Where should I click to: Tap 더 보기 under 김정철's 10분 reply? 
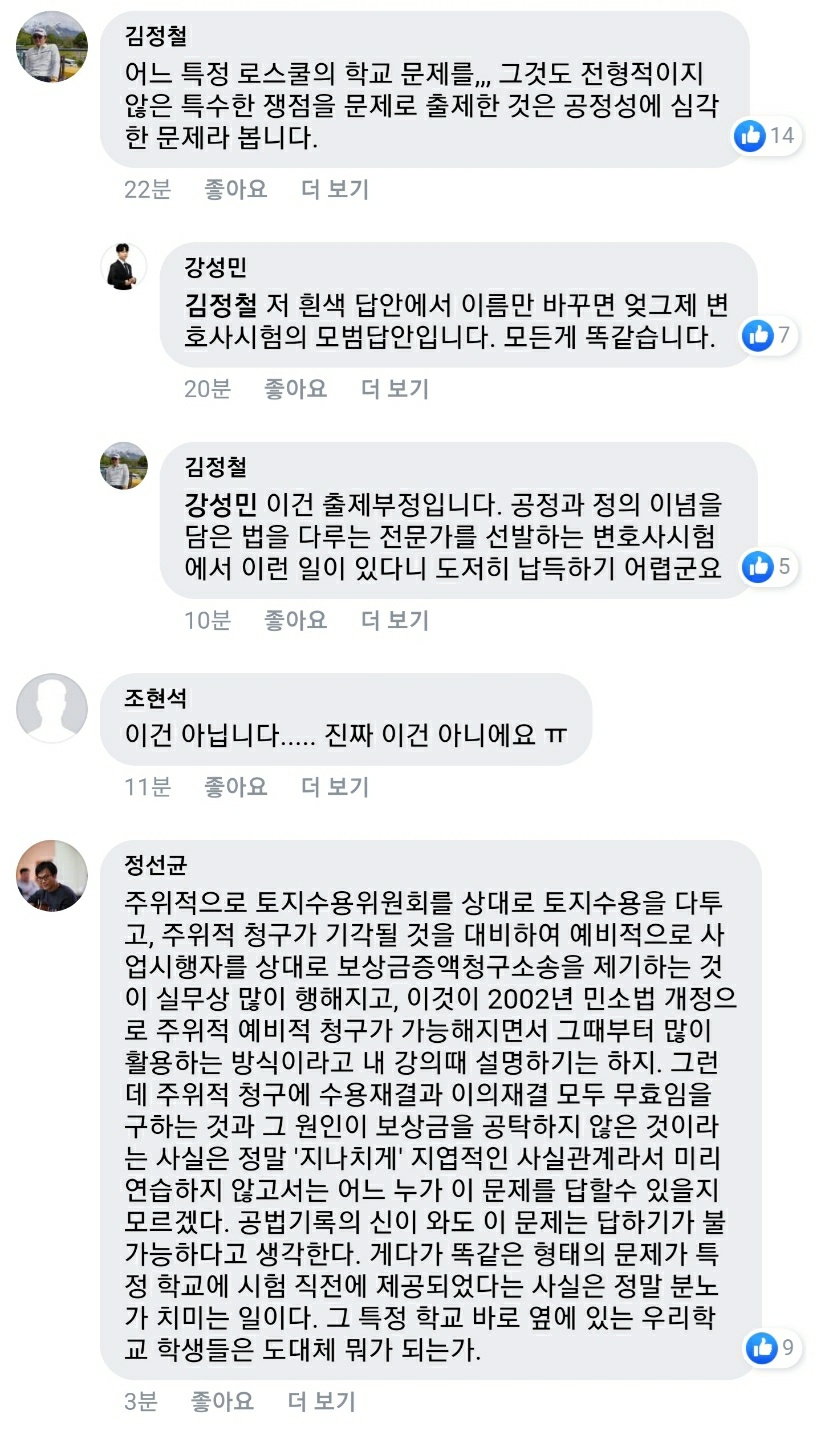tap(395, 620)
